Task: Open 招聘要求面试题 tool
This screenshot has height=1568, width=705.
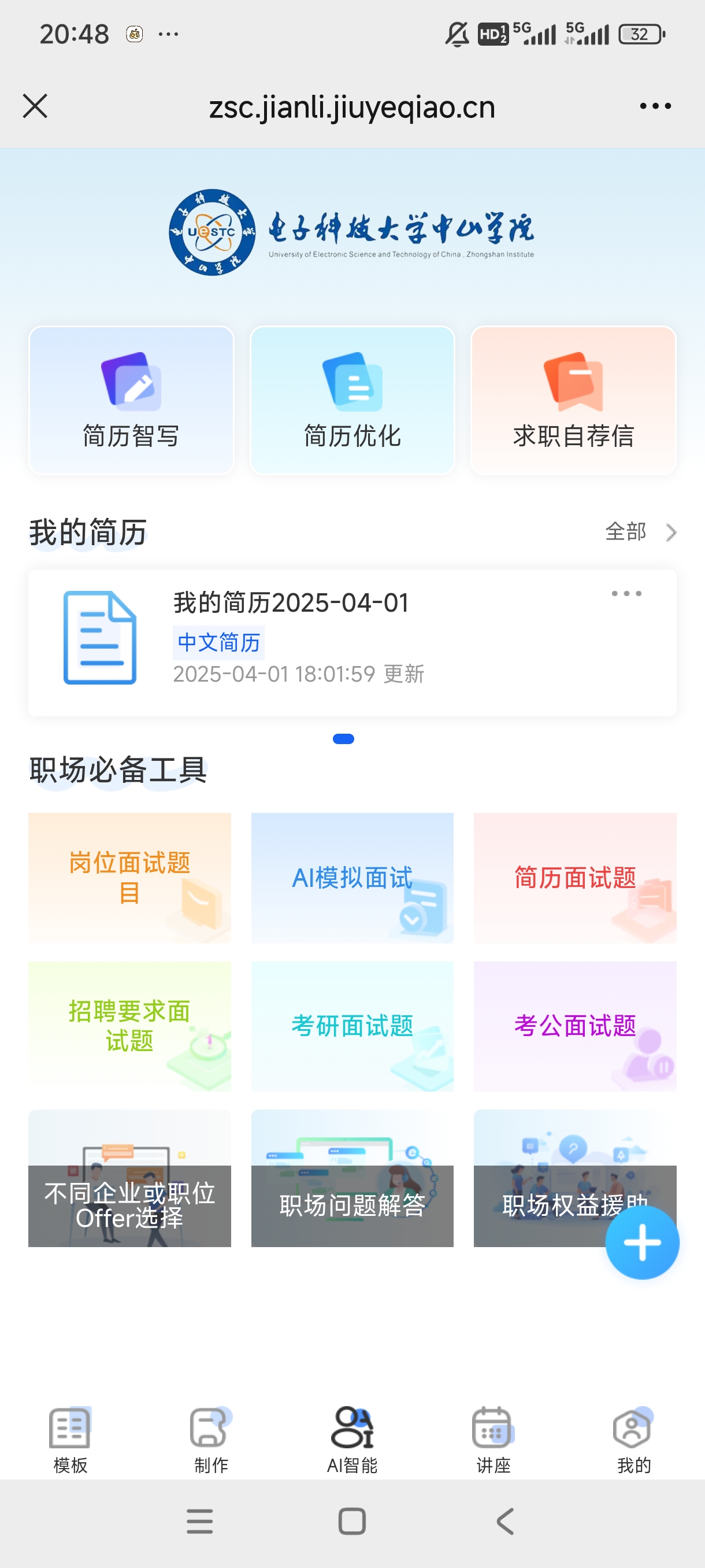Action: [x=129, y=1026]
